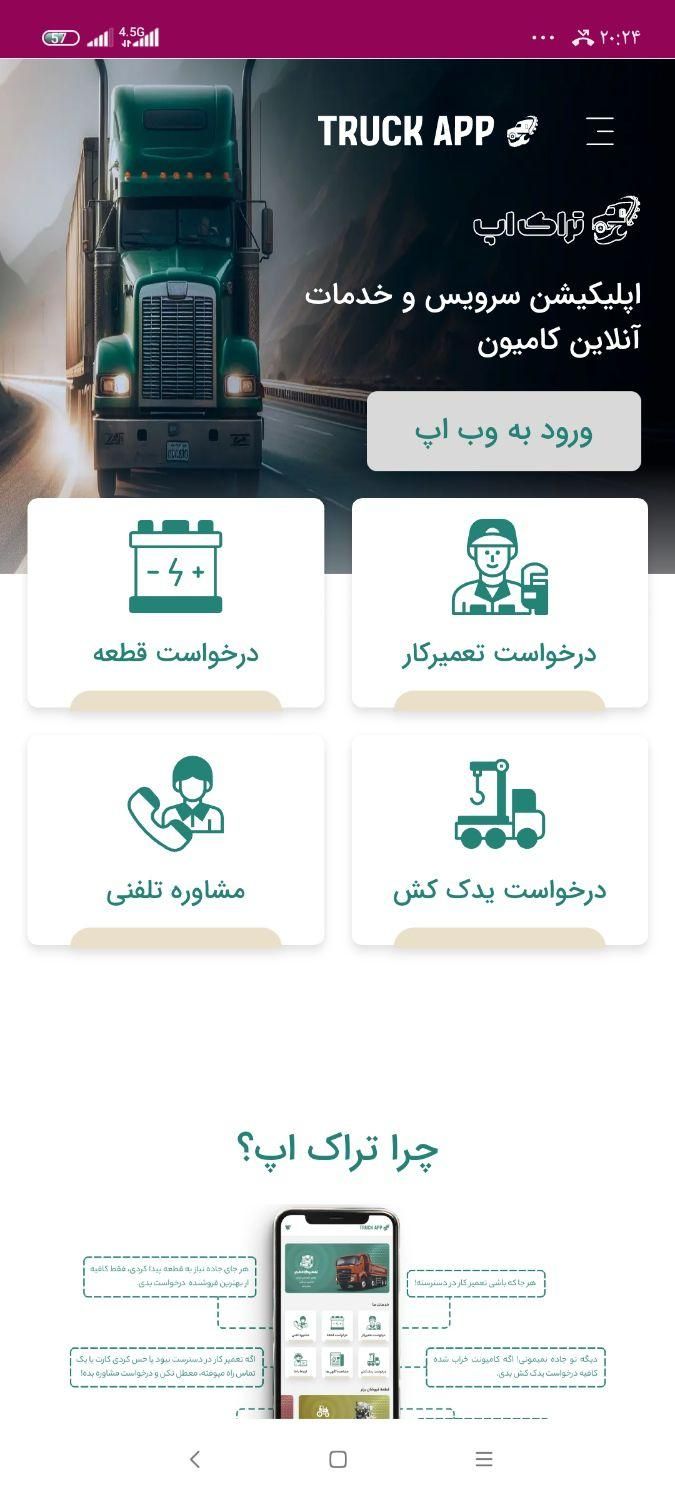675x1500 pixels.
Task: Open مشاوره تلفنی card
Action: (x=175, y=839)
